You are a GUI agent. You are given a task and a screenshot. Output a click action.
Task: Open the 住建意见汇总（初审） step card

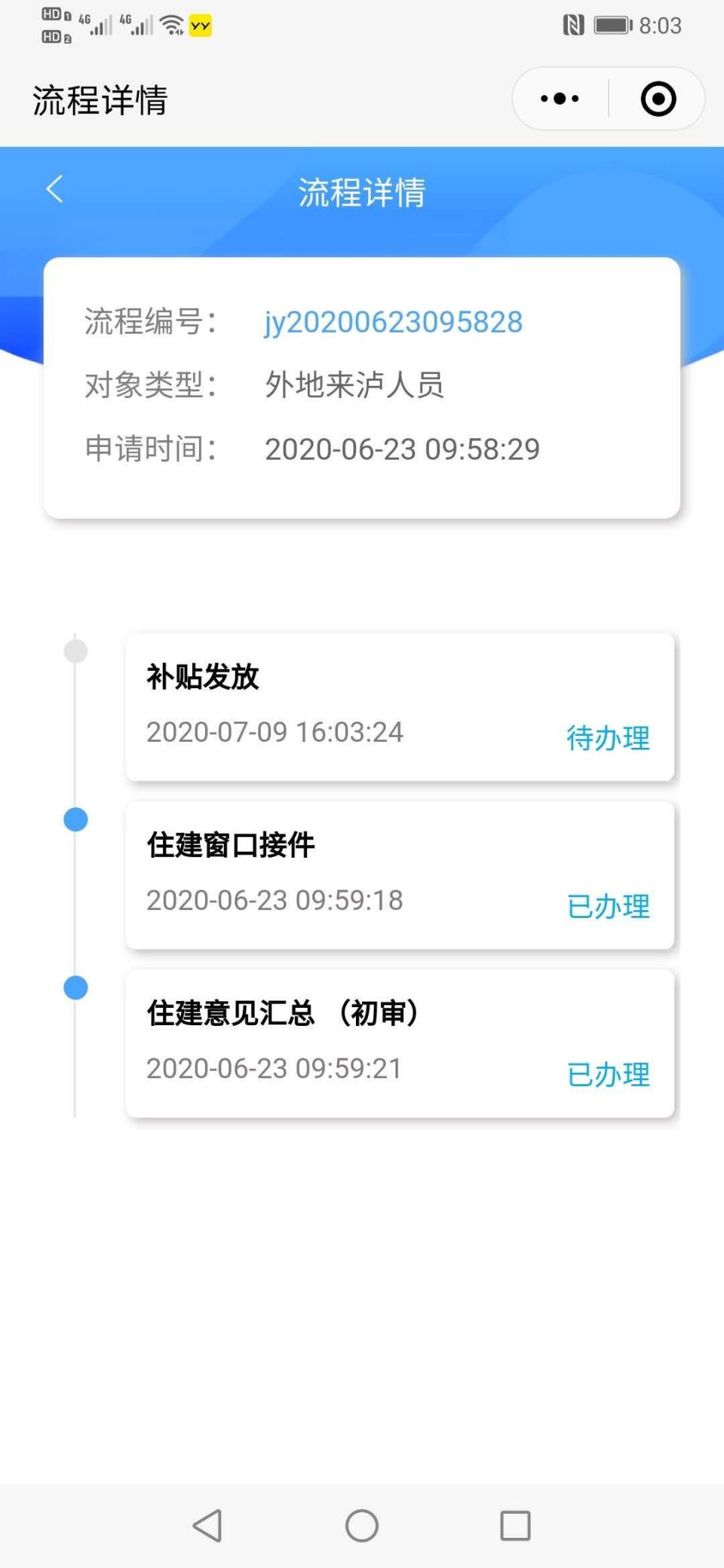click(399, 1043)
